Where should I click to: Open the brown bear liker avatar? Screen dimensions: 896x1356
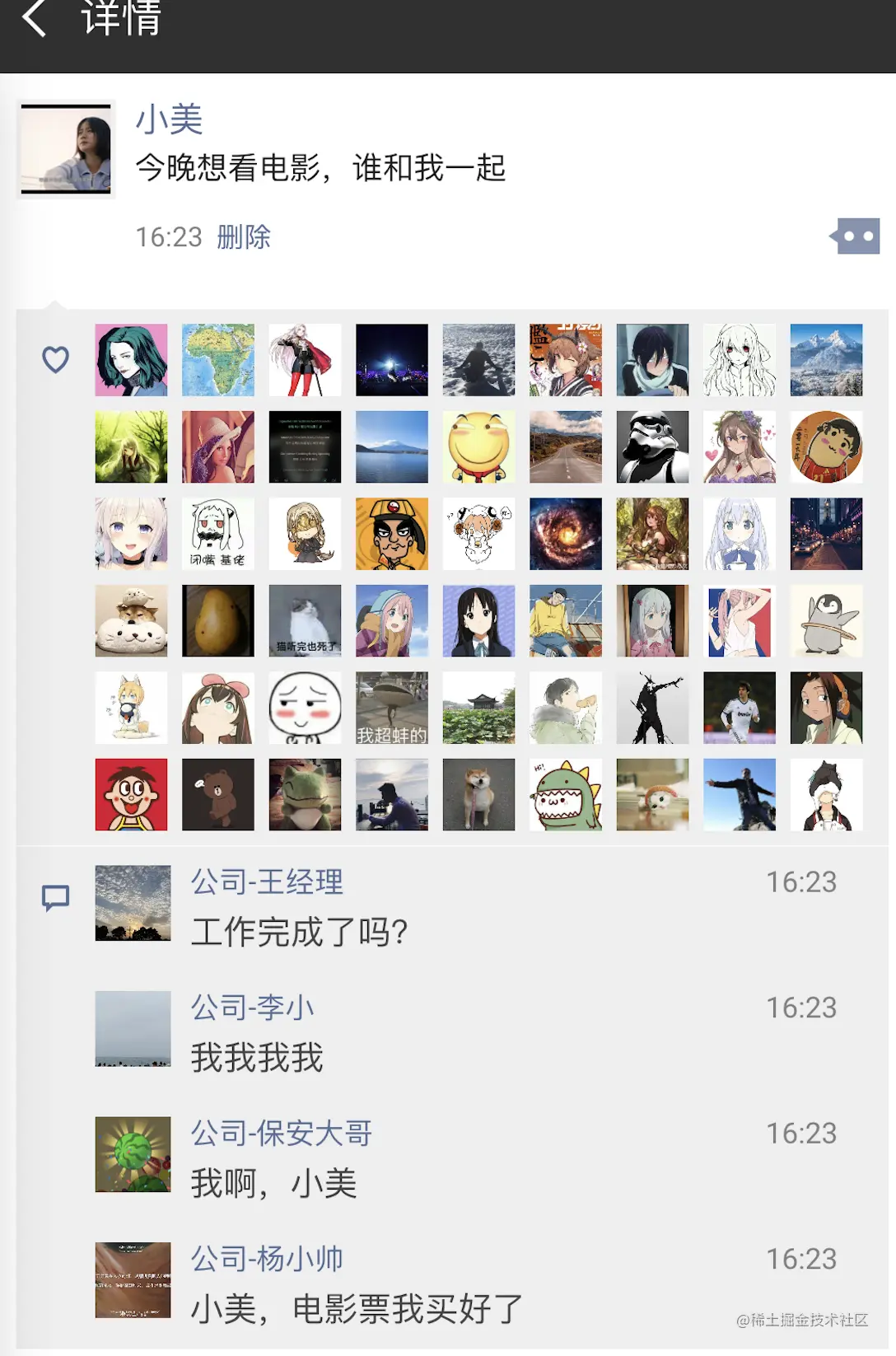coord(218,795)
